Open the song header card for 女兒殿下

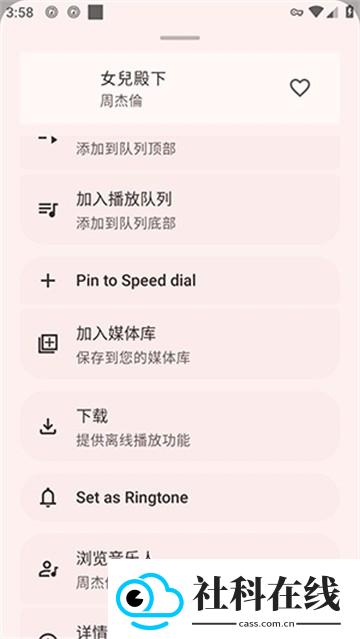coord(180,88)
